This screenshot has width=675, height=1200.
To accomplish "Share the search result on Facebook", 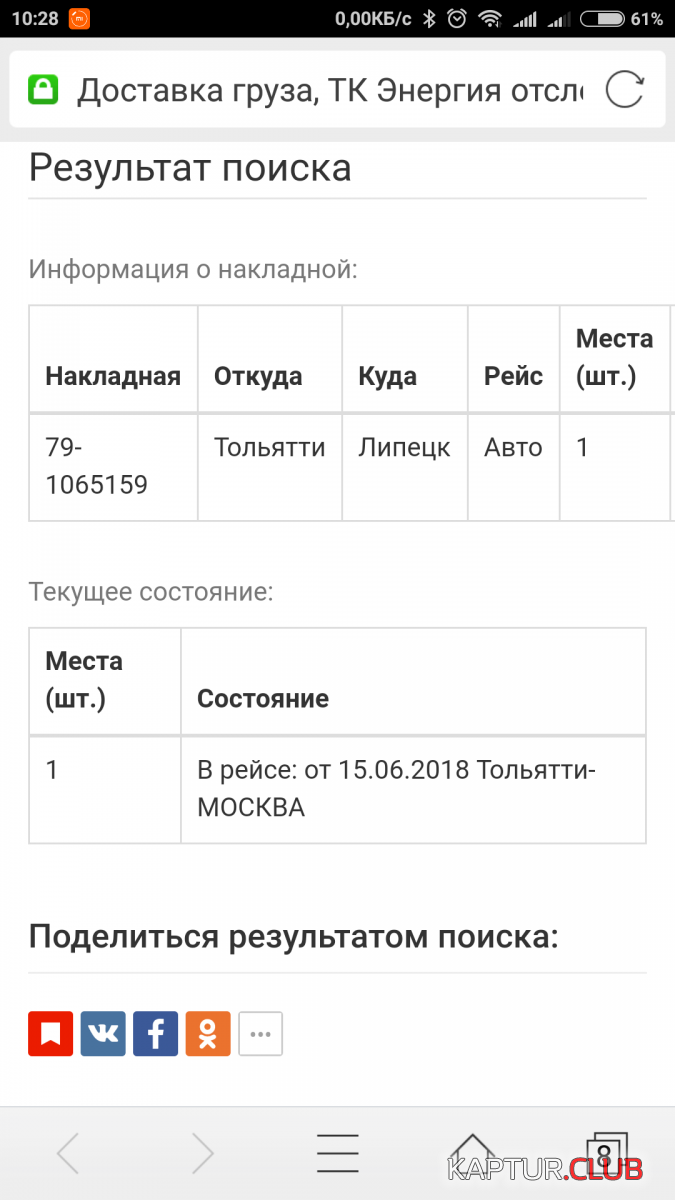I will coord(155,1034).
